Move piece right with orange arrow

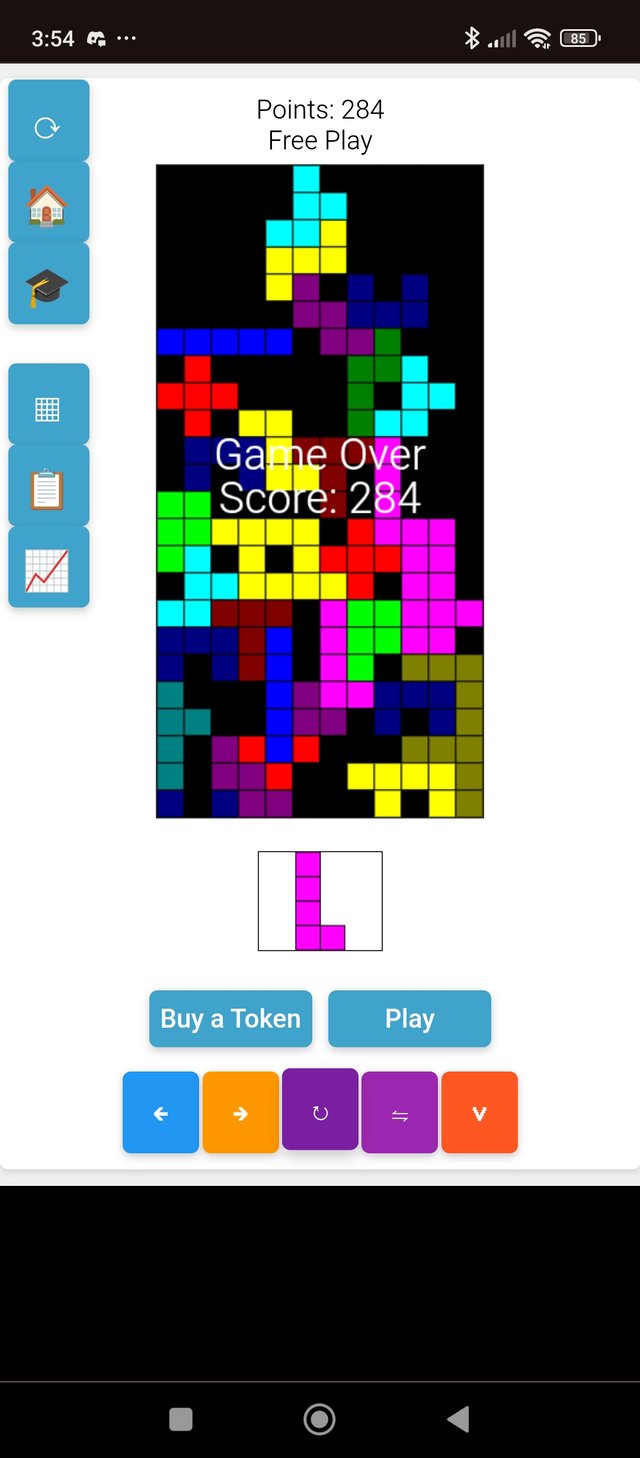click(x=240, y=1113)
